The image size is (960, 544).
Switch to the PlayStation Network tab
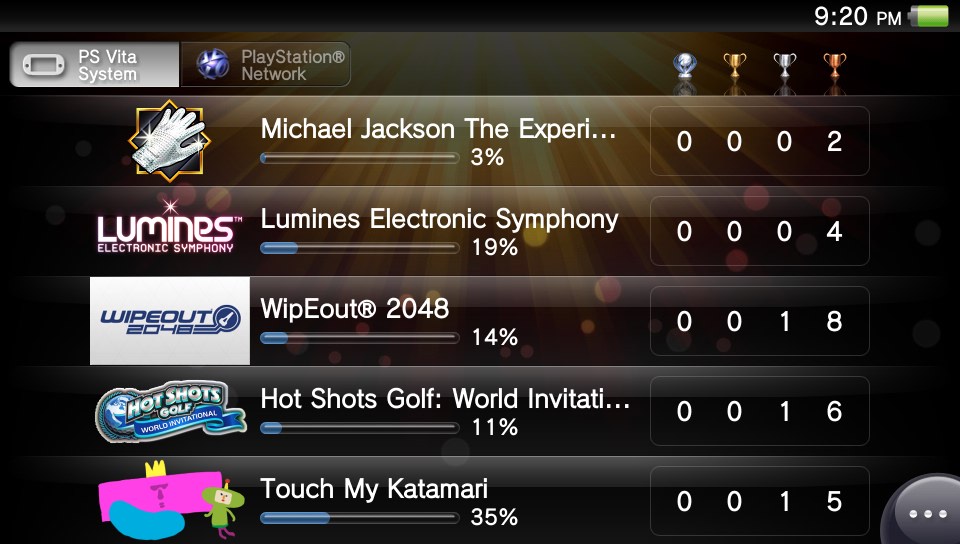click(266, 65)
